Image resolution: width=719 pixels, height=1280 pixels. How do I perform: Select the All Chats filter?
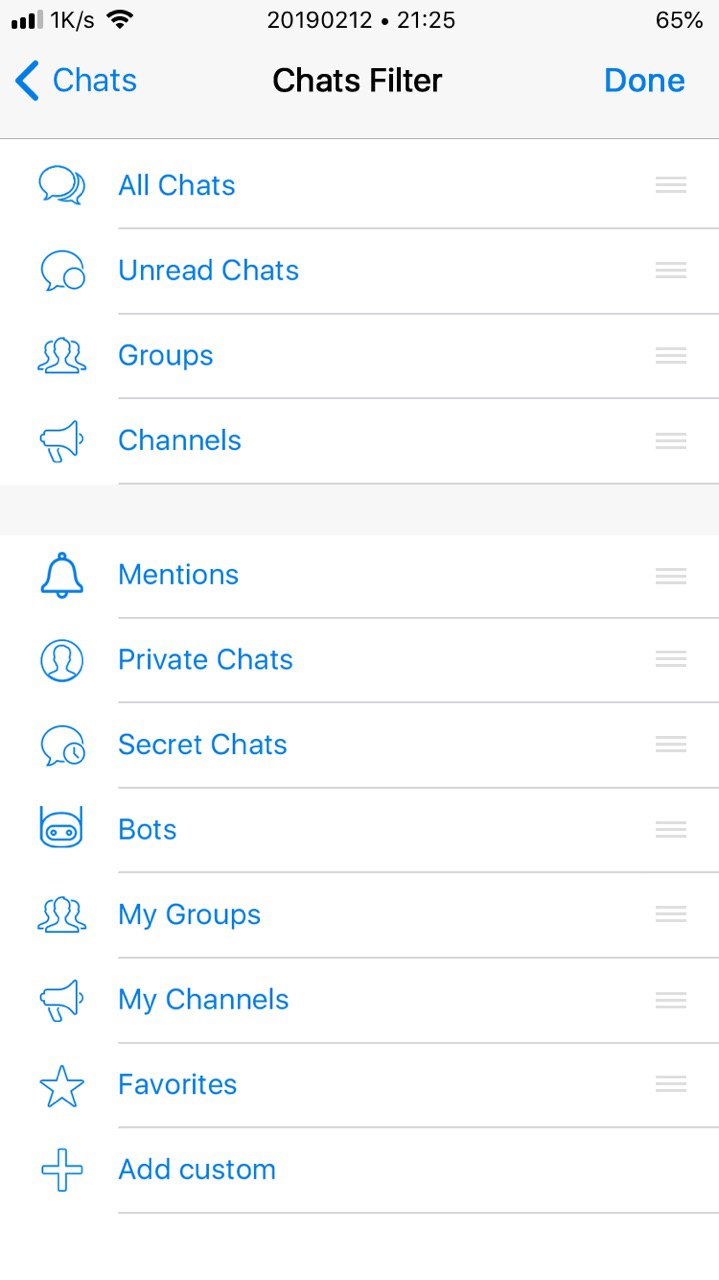360,185
